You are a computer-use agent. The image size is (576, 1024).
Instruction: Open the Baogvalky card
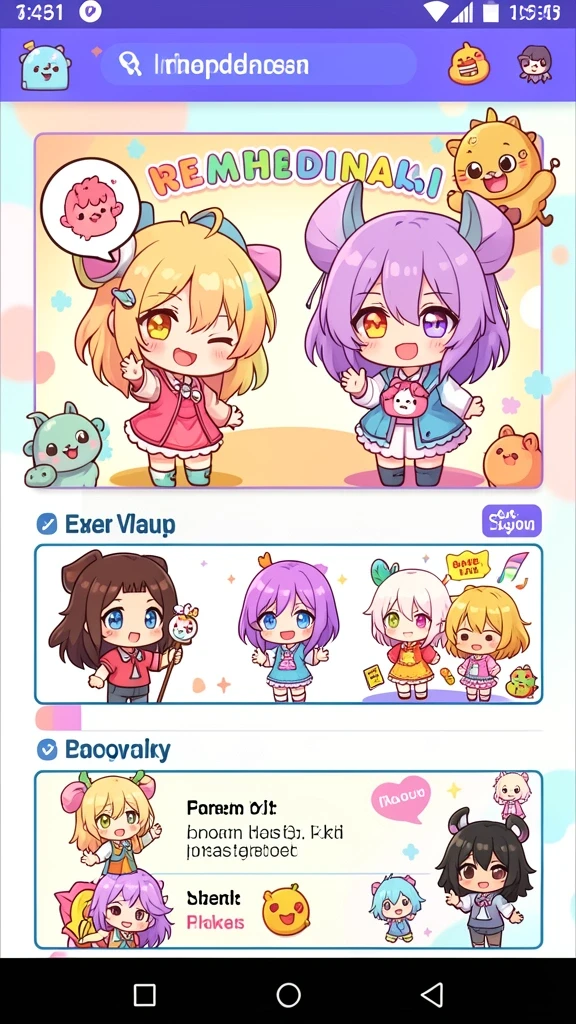pyautogui.click(x=288, y=859)
